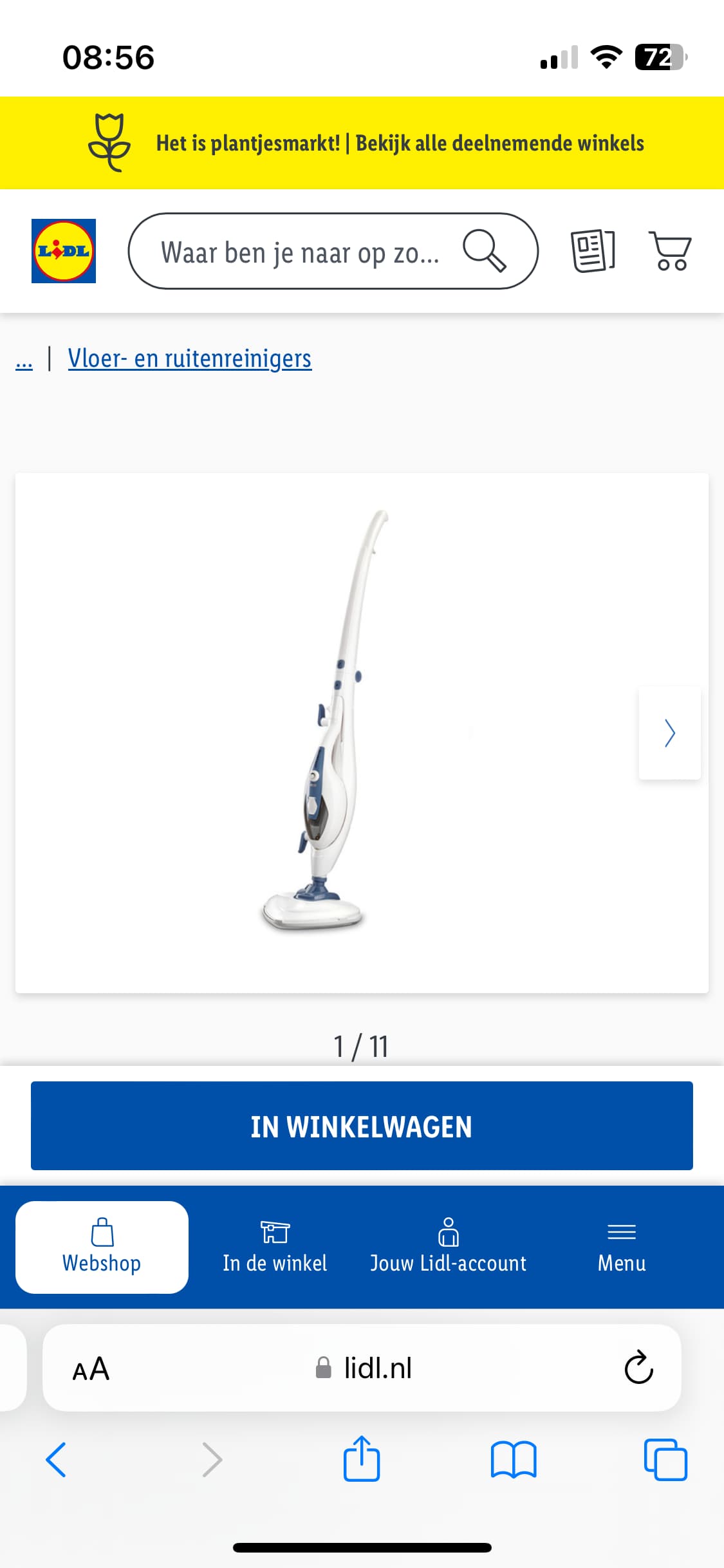
Task: Show all open Safari tabs
Action: pos(665,1459)
